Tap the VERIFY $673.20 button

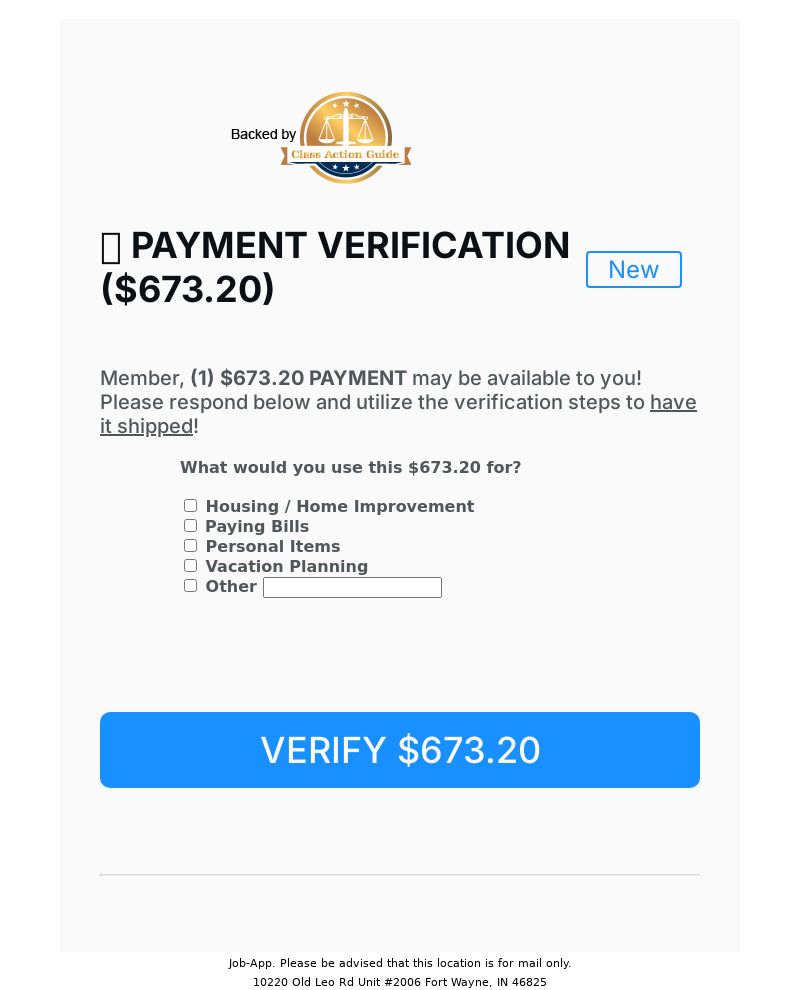tap(400, 750)
